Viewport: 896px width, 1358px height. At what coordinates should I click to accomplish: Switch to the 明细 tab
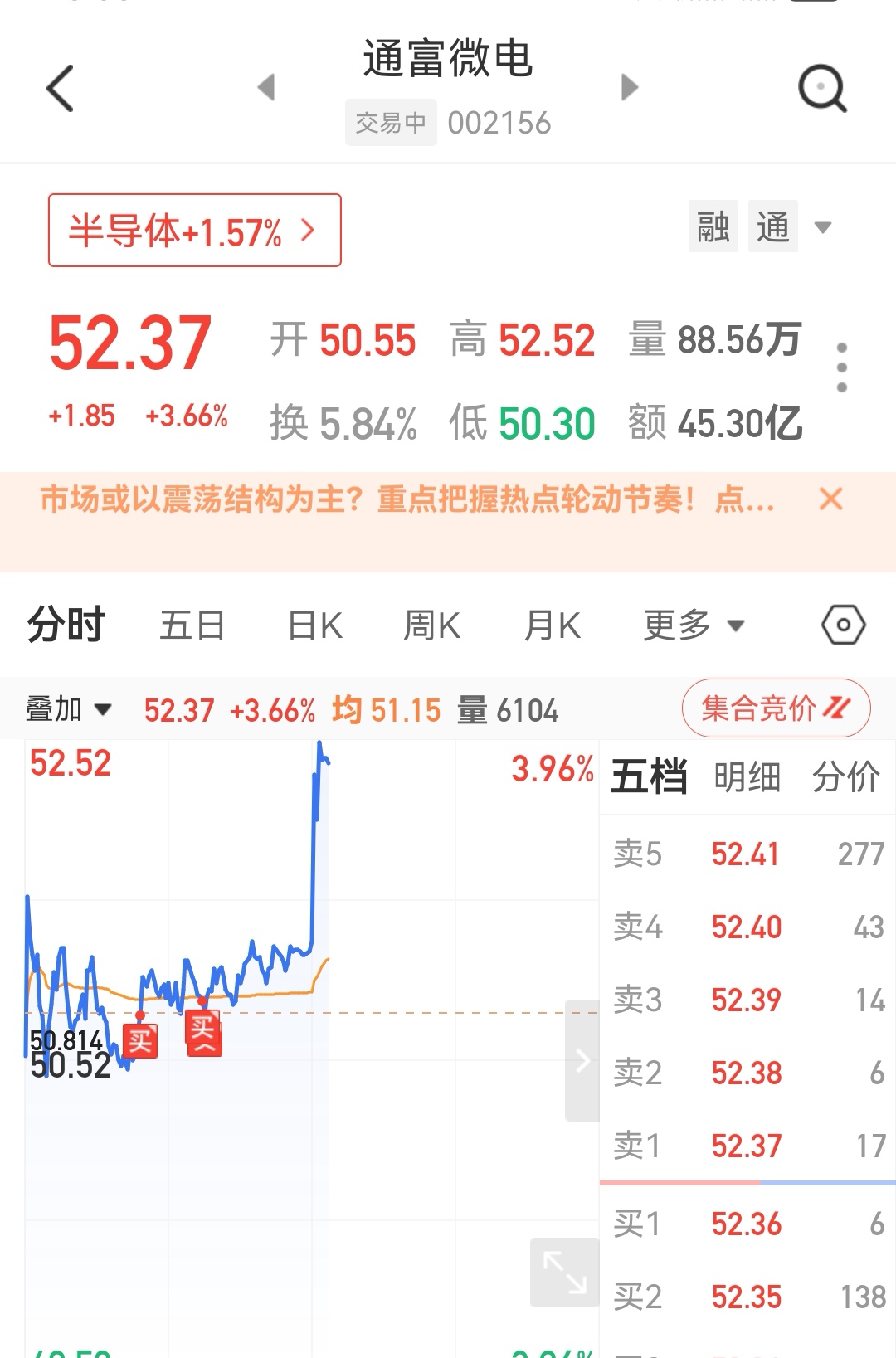pyautogui.click(x=747, y=778)
